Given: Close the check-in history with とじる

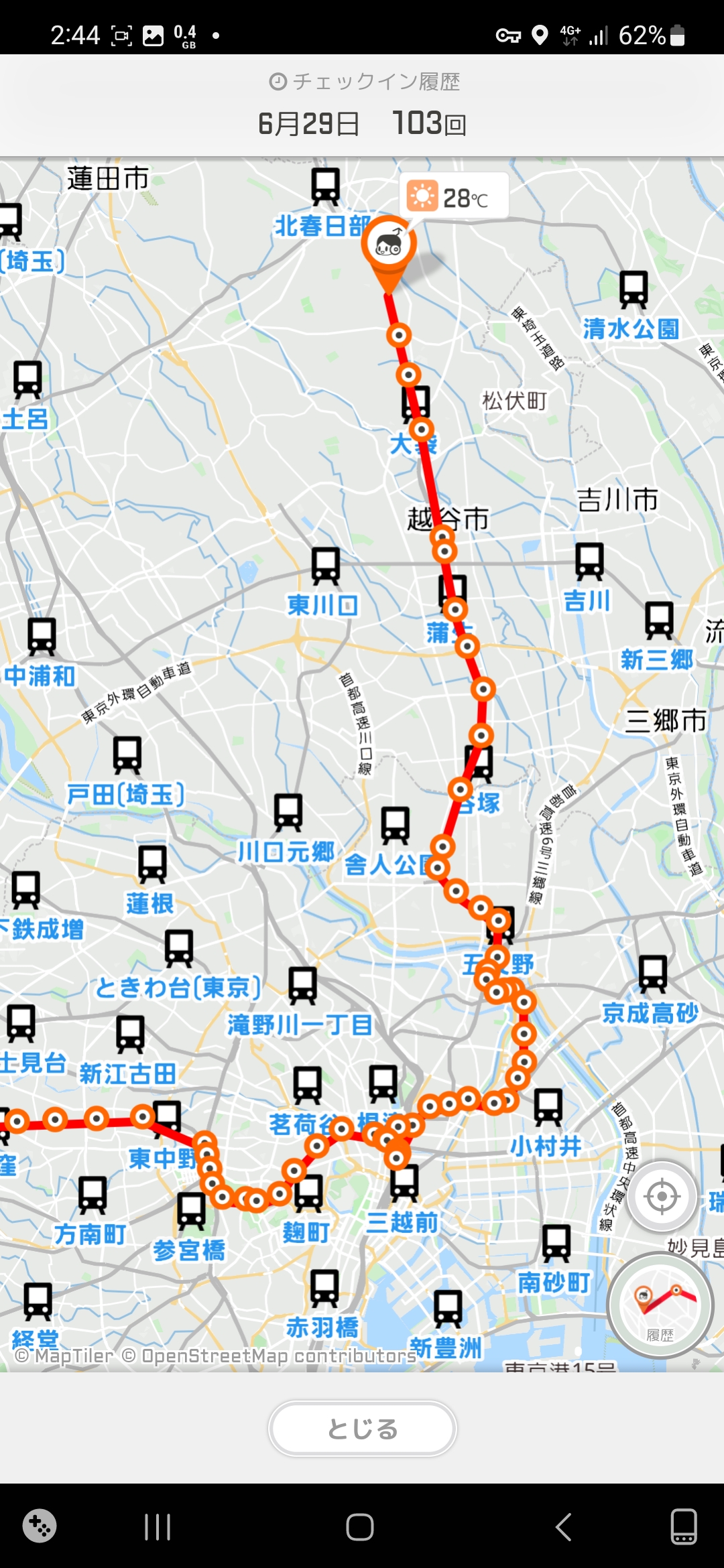Looking at the screenshot, I should coord(362,1429).
